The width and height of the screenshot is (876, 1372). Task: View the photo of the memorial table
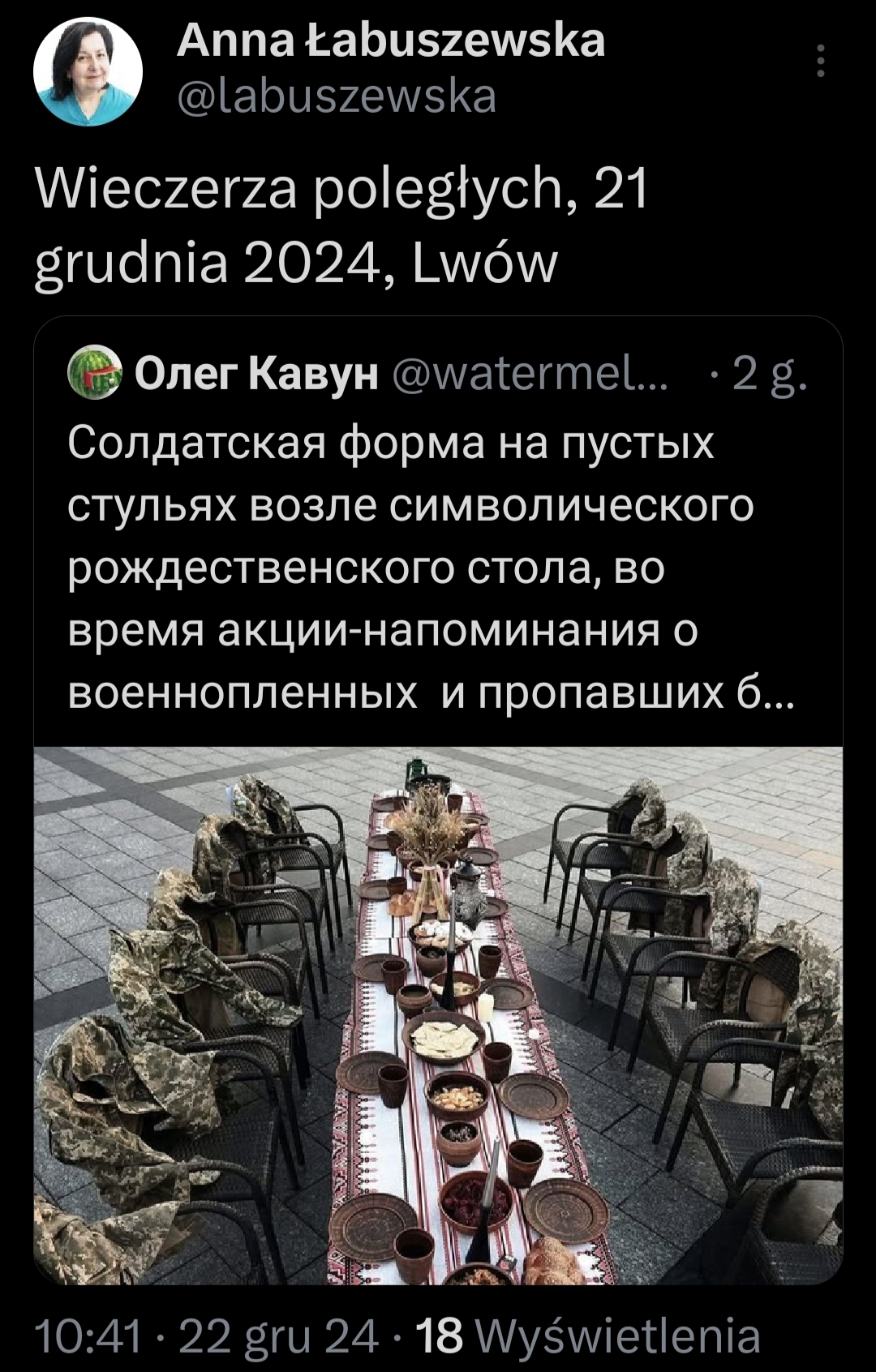coord(438,1014)
